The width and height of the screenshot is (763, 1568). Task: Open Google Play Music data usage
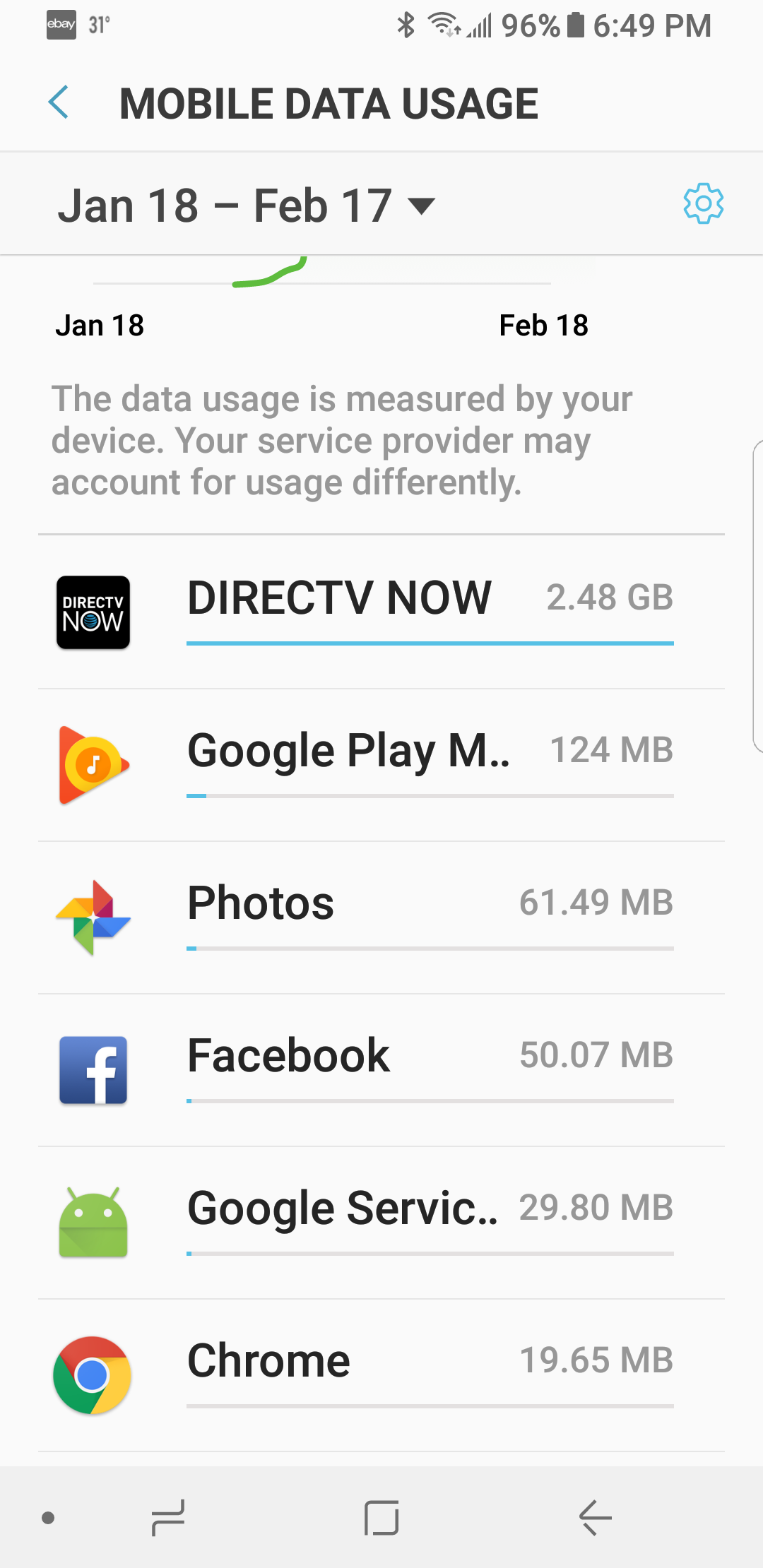point(381,764)
